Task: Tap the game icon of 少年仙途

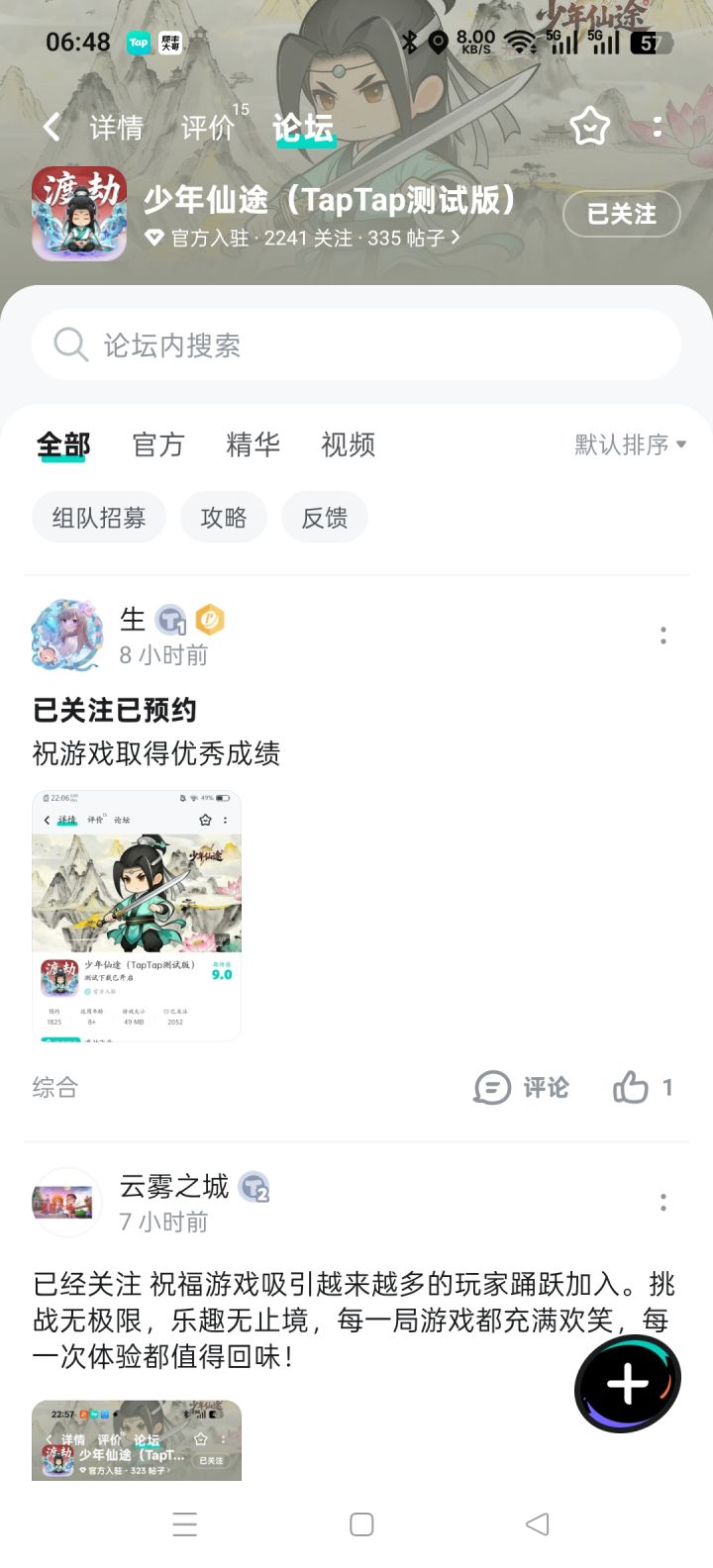Action: click(78, 213)
